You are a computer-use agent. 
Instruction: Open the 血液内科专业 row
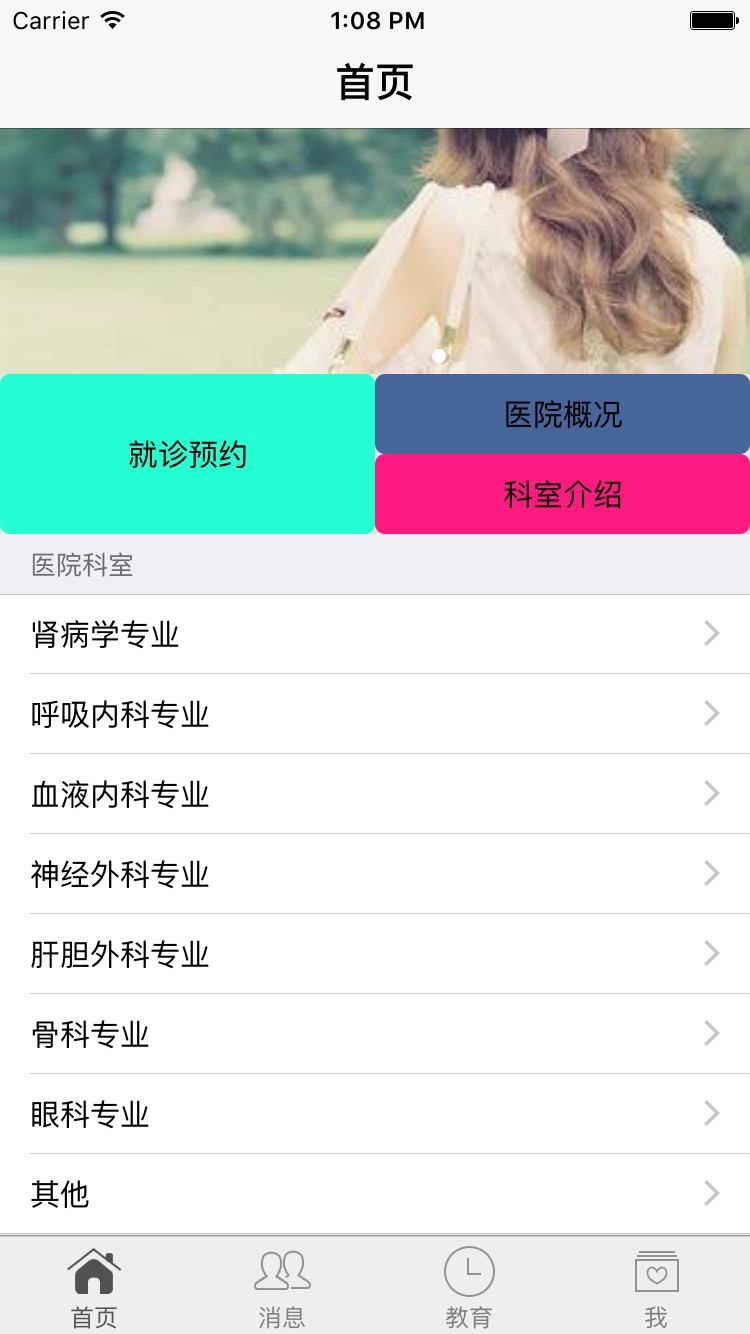[375, 794]
